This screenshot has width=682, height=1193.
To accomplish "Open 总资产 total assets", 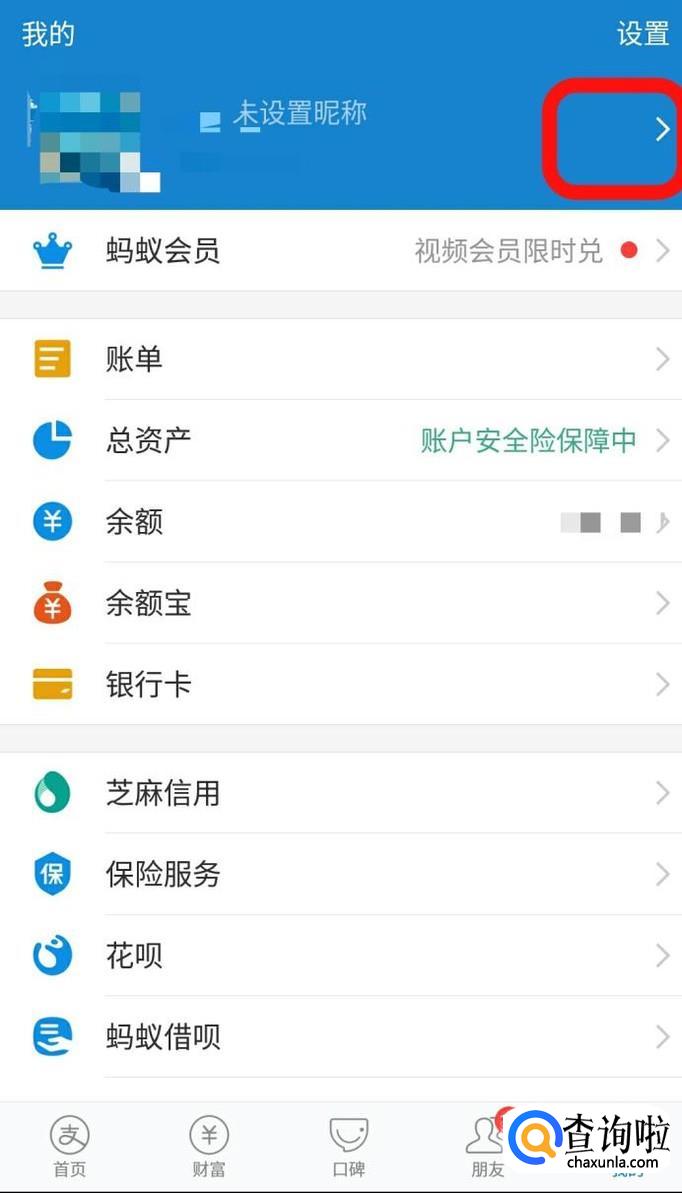I will coord(340,440).
